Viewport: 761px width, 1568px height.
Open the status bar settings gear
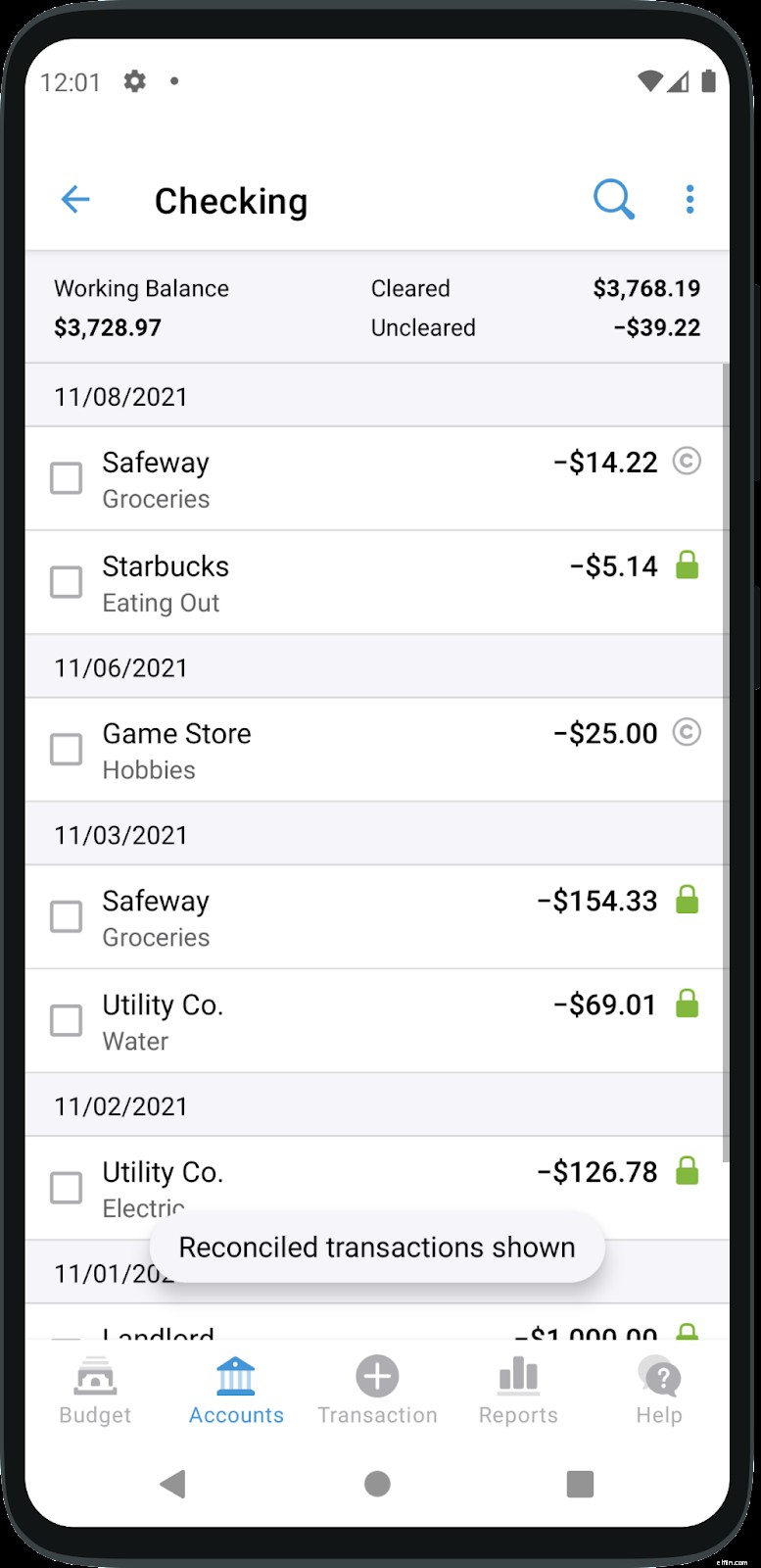(134, 82)
